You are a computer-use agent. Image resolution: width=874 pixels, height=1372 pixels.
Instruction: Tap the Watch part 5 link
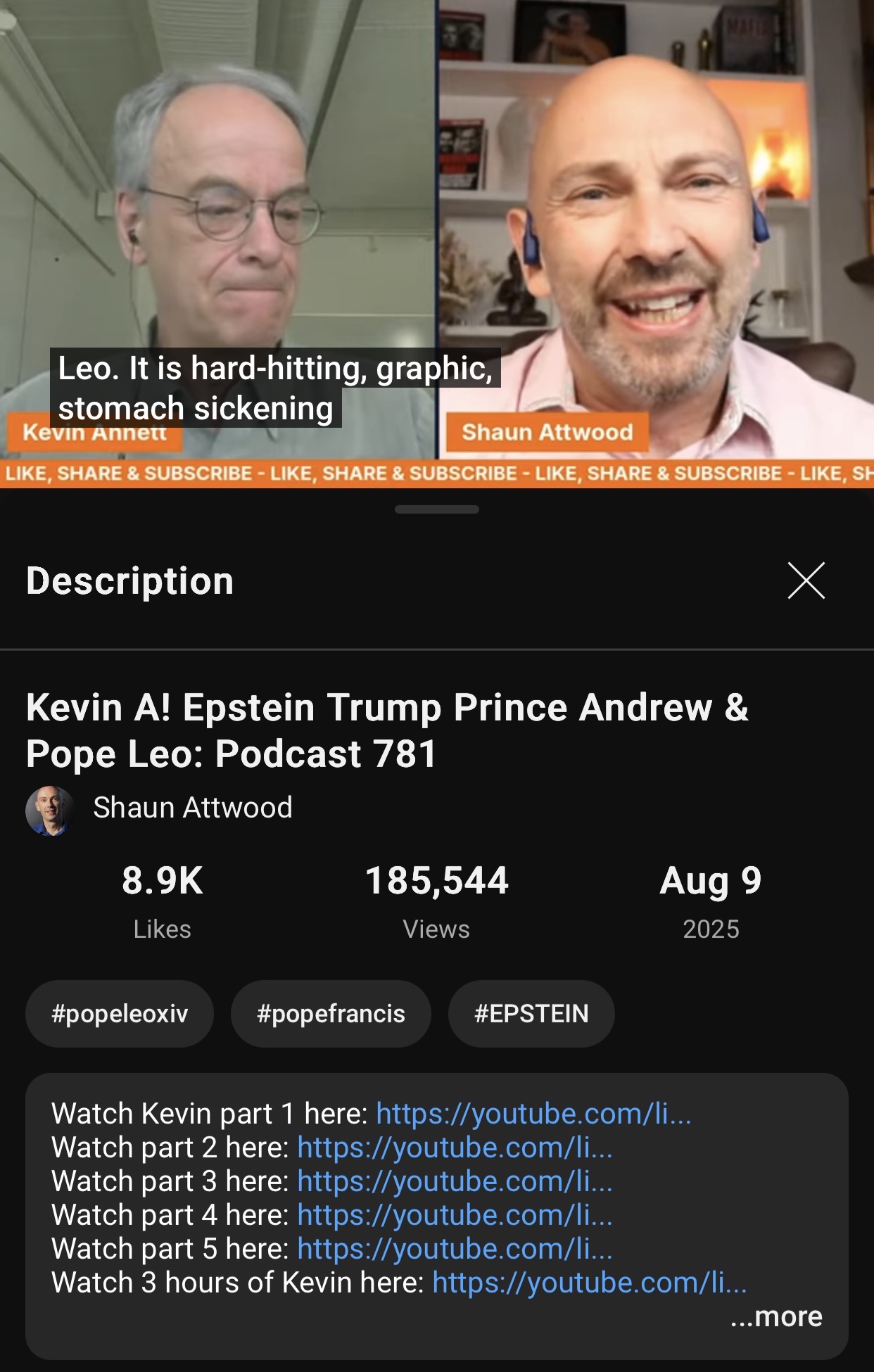[x=455, y=1249]
